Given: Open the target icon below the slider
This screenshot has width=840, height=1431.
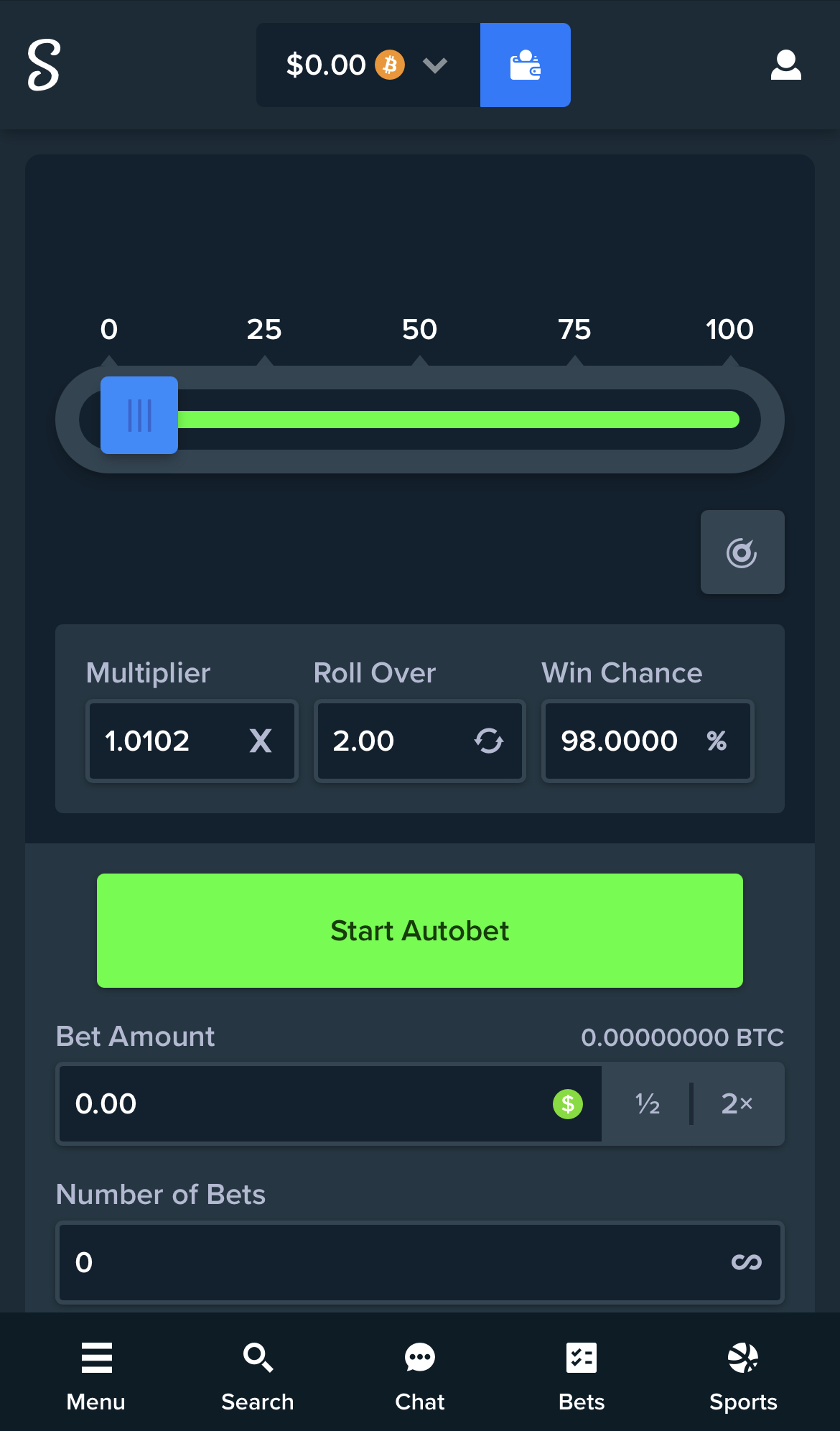Looking at the screenshot, I should [x=742, y=552].
